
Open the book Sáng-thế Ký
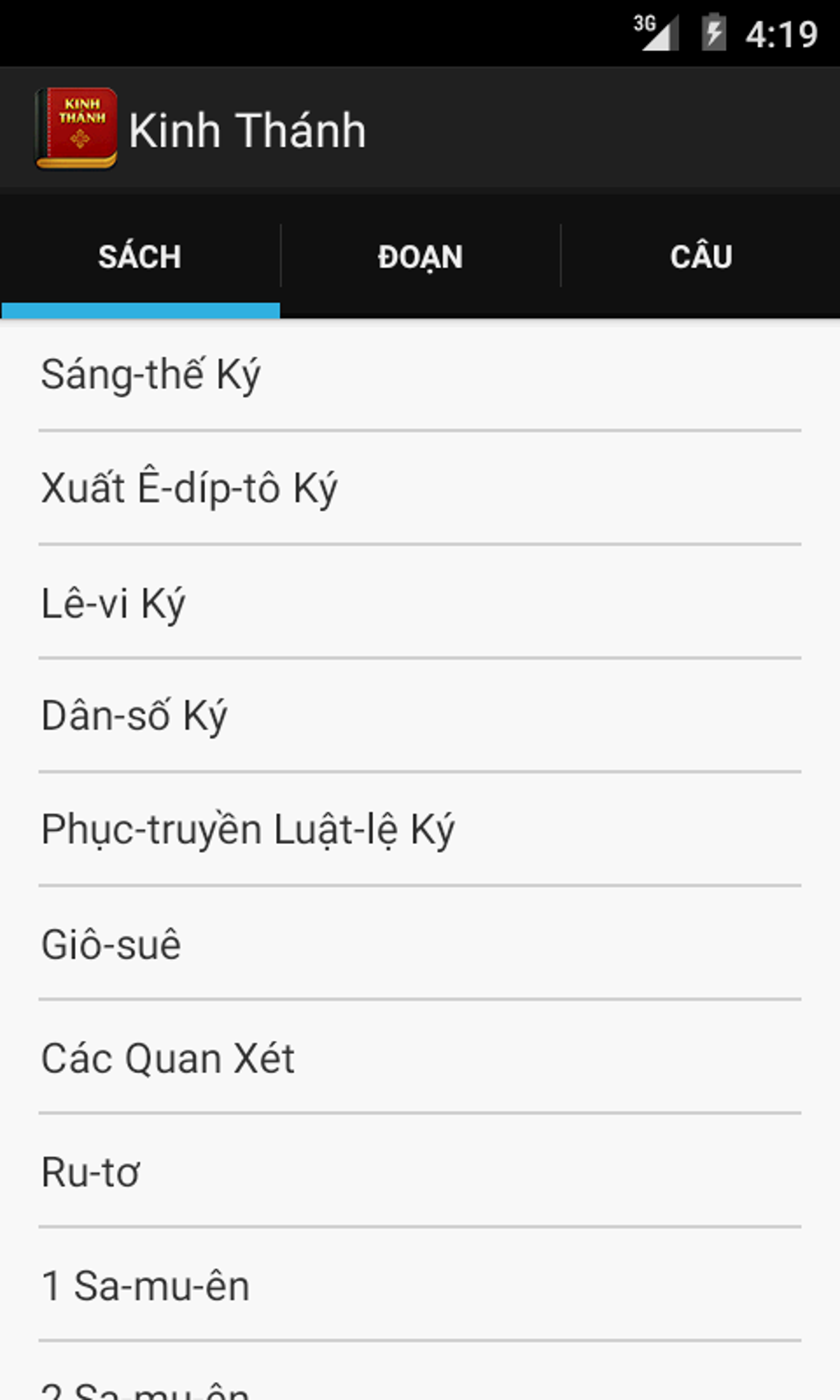pos(420,375)
